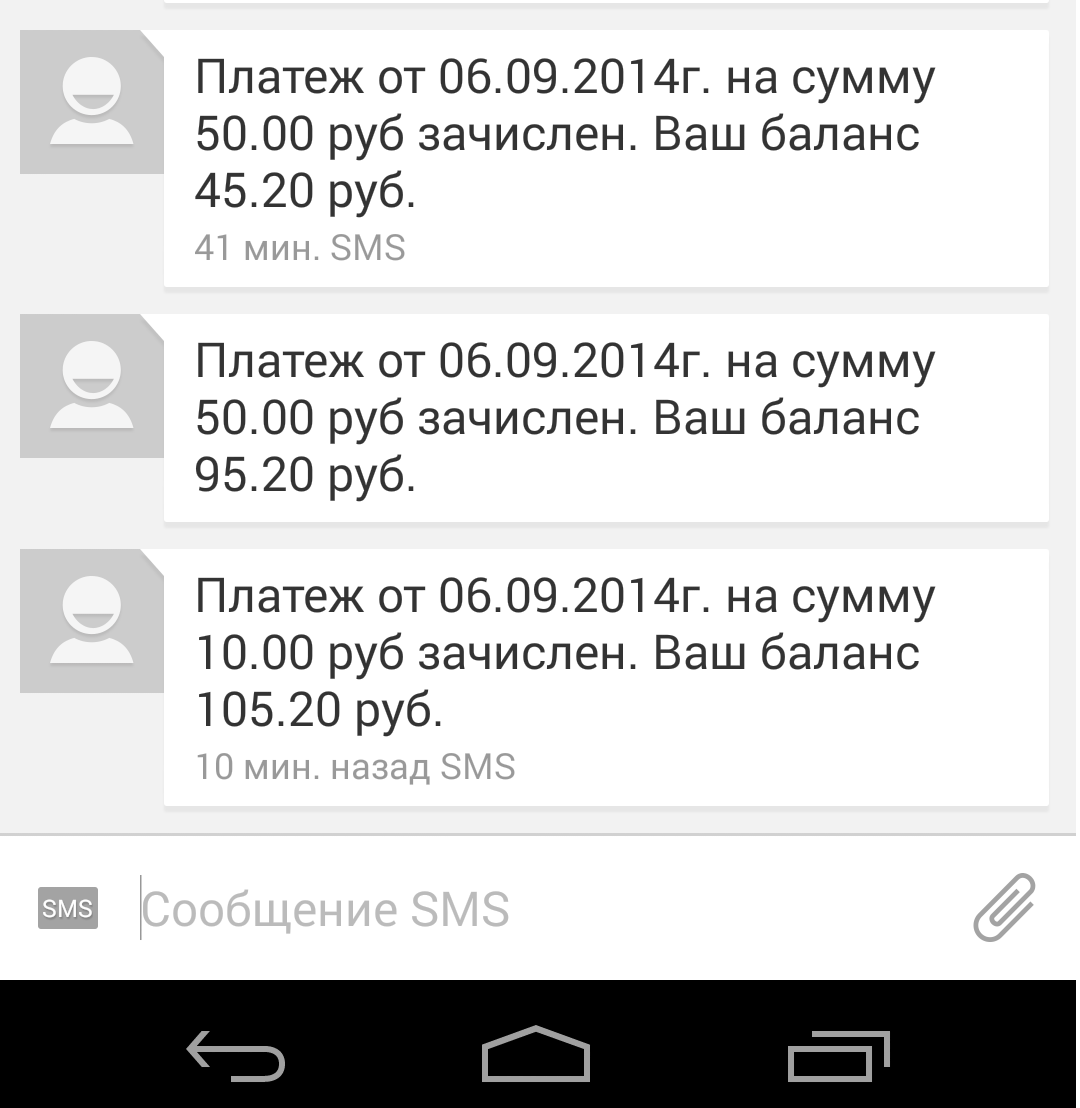Tap the paperclip attach icon

(x=1004, y=908)
